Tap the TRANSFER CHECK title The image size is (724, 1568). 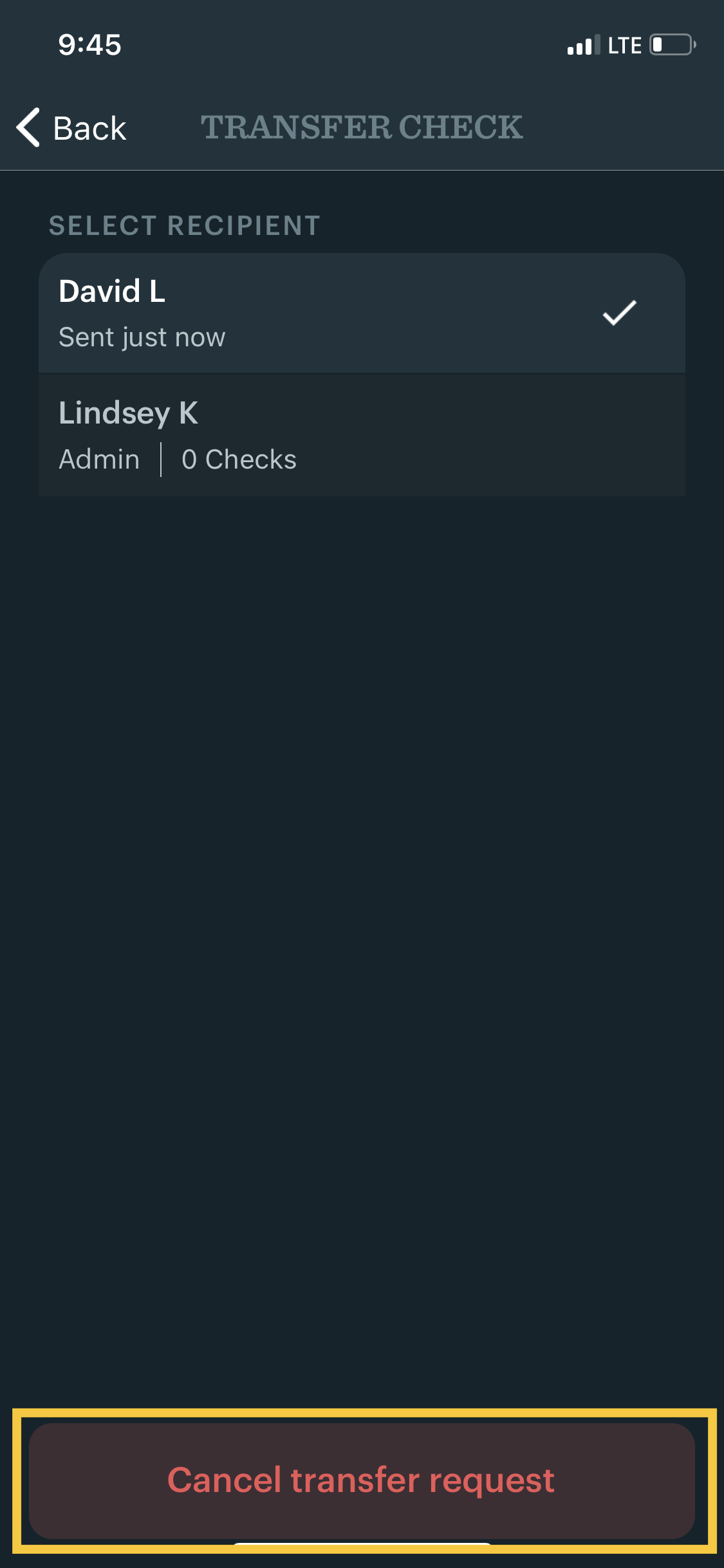(362, 127)
